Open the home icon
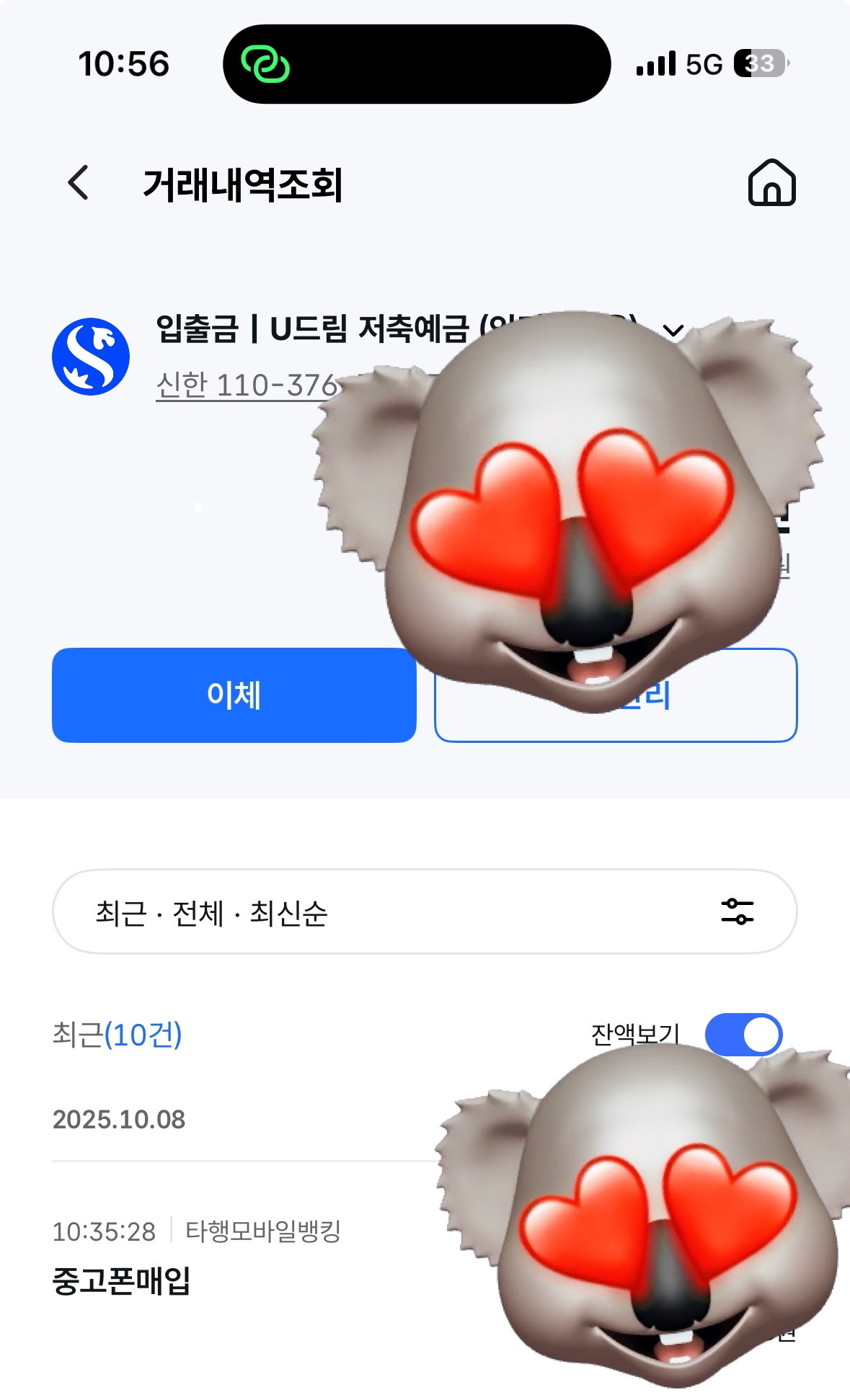The height and width of the screenshot is (1400, 850). [x=771, y=183]
